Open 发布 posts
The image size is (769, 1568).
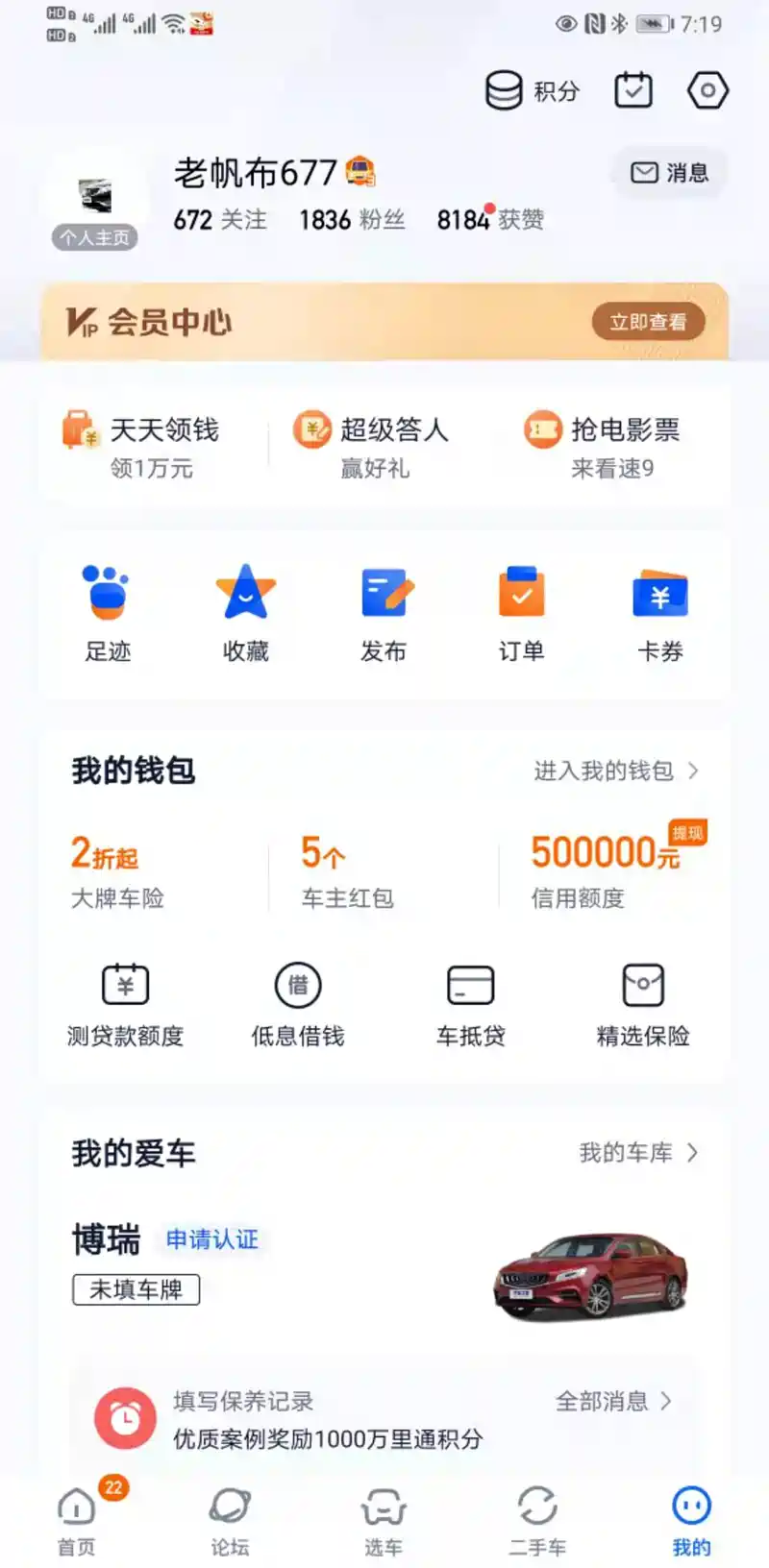coord(384,613)
